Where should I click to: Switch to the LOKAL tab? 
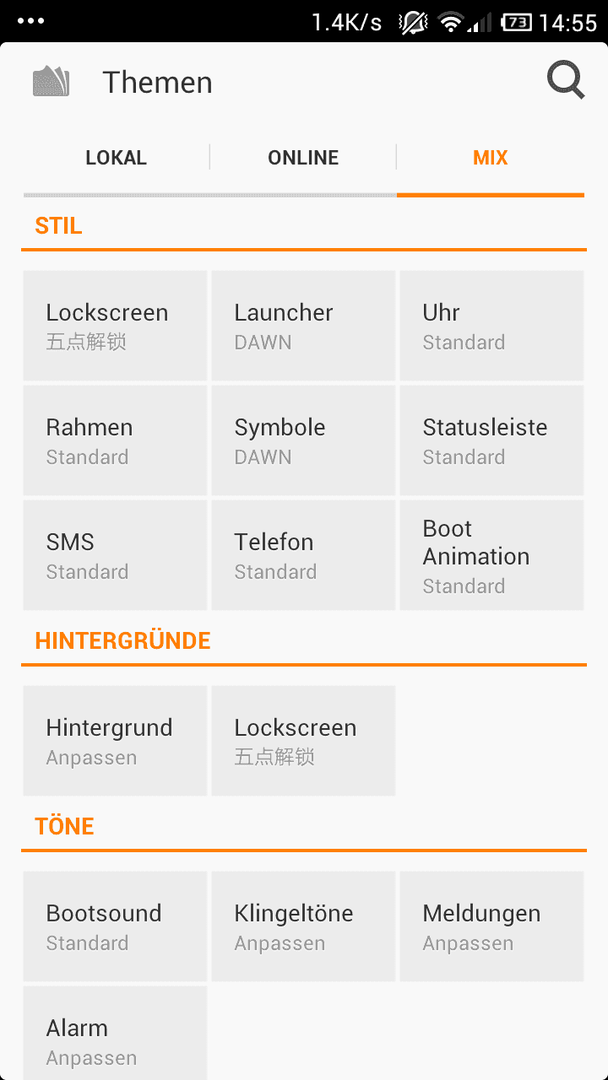click(116, 158)
